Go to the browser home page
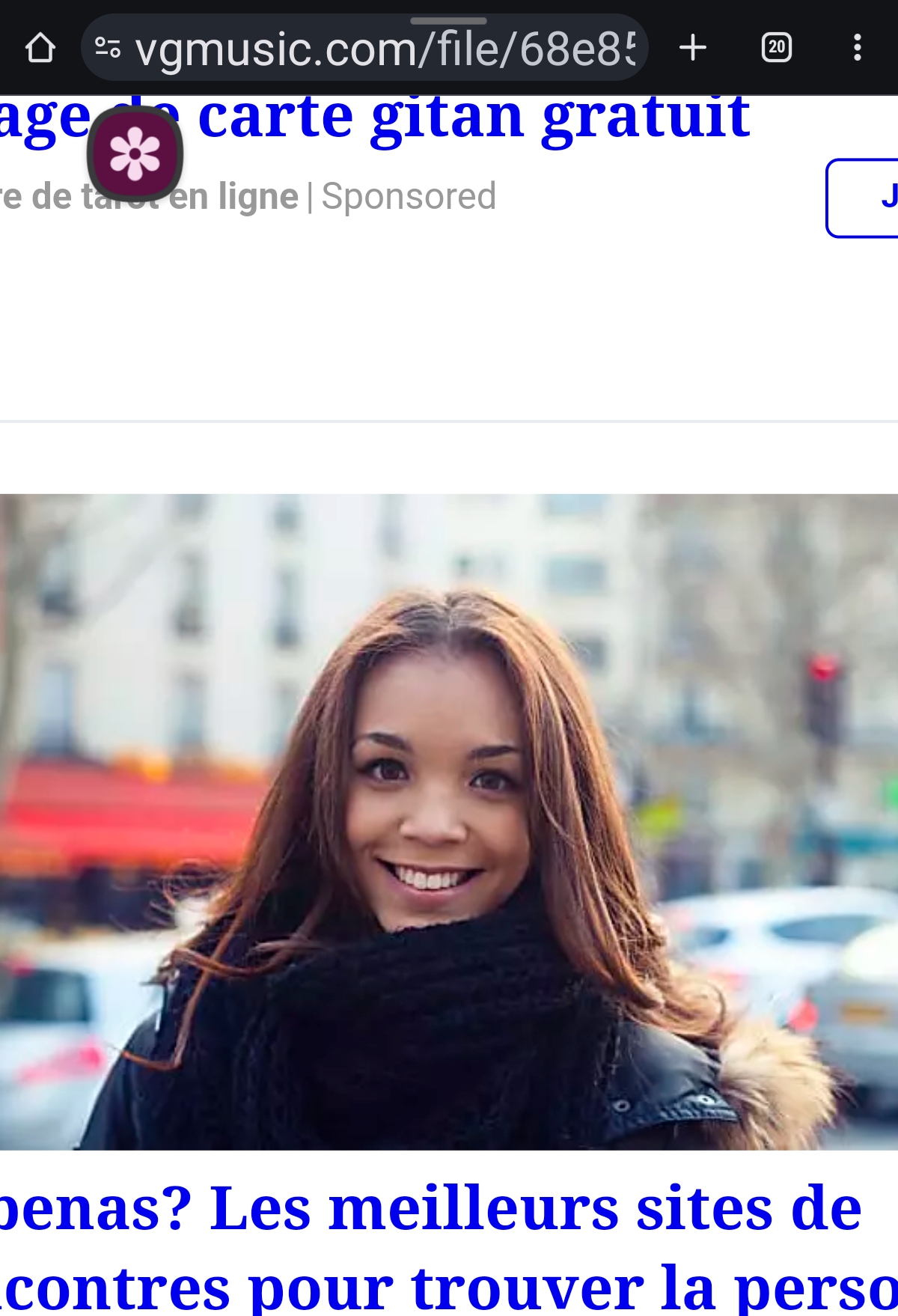 (40, 49)
